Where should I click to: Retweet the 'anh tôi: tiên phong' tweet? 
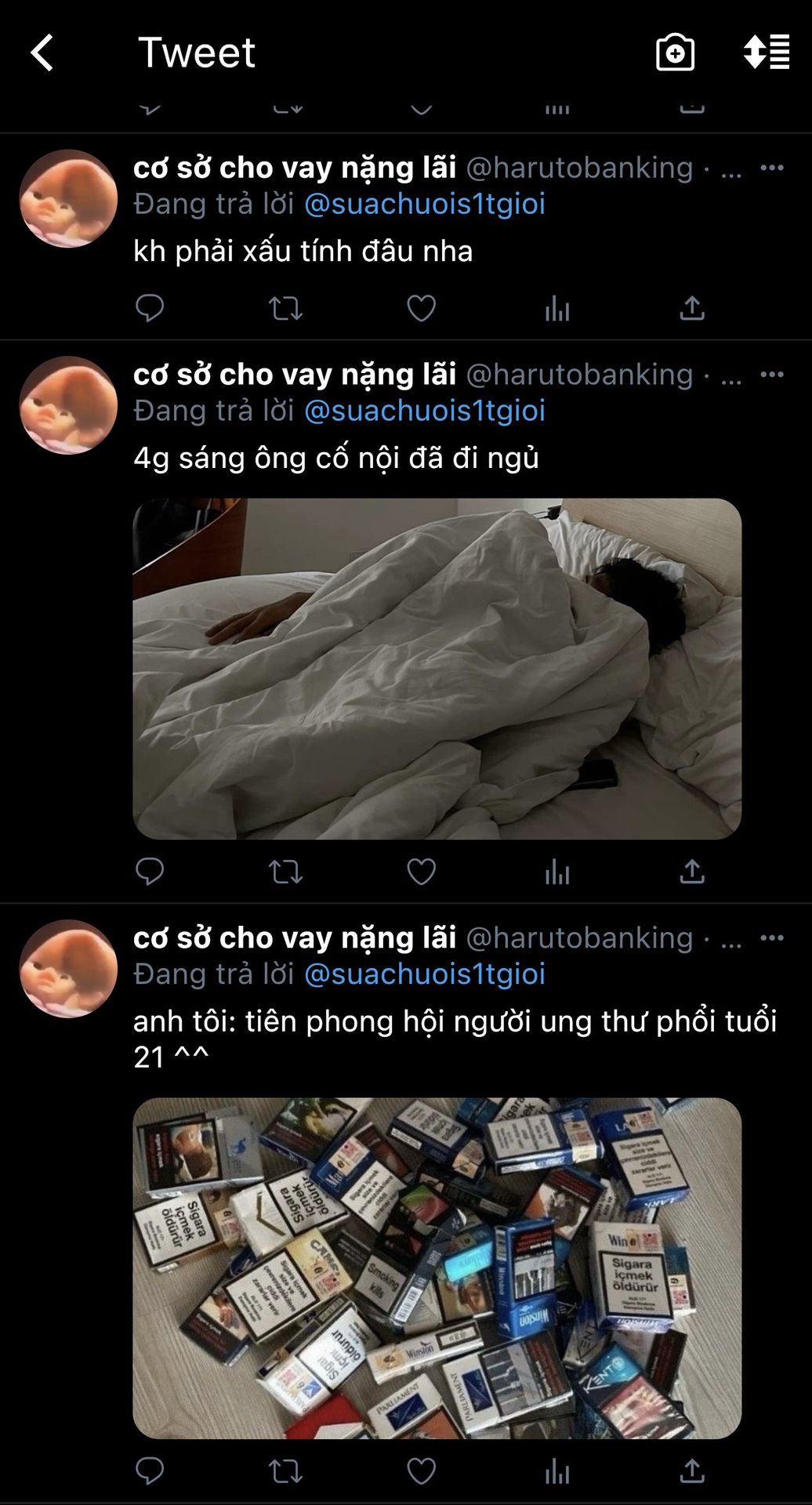point(285,1471)
